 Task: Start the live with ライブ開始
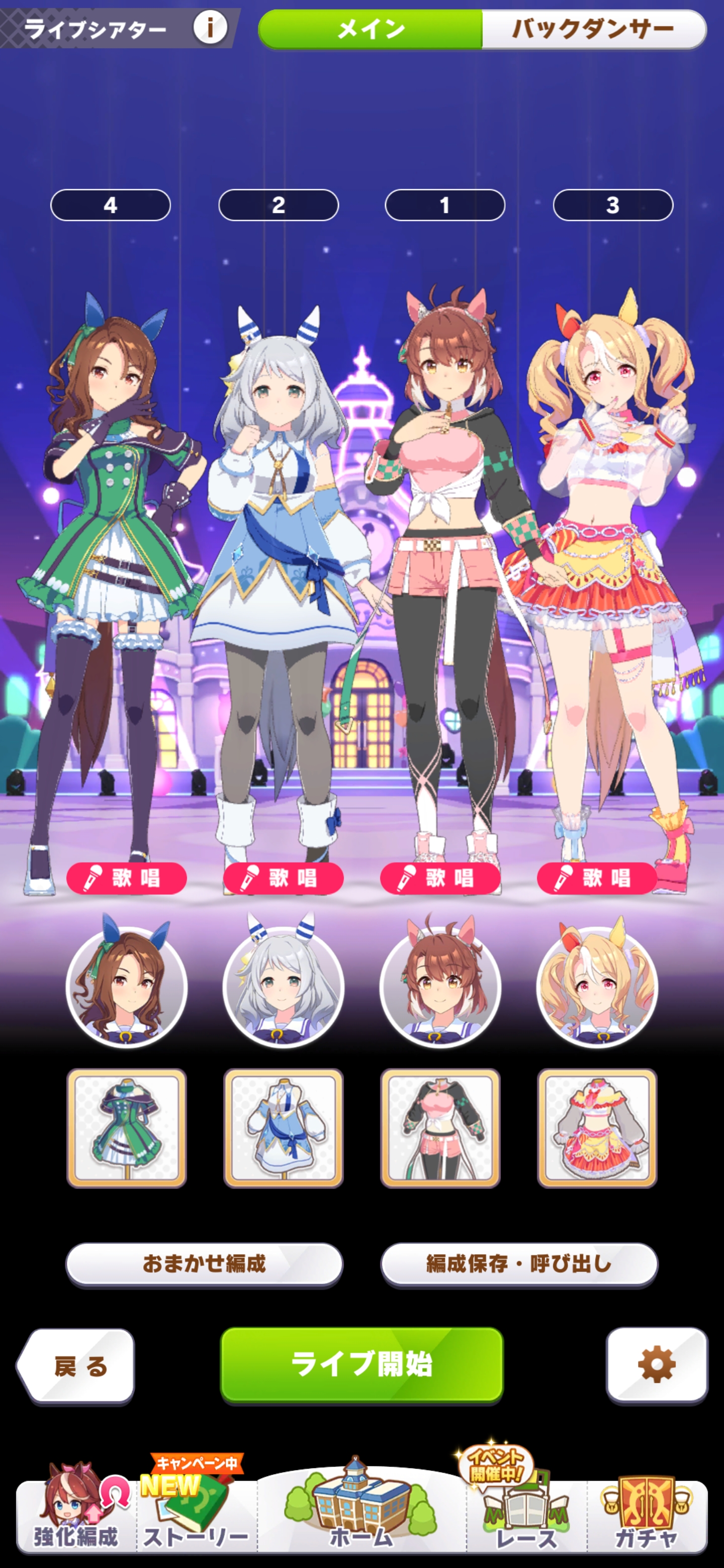pos(361,1364)
